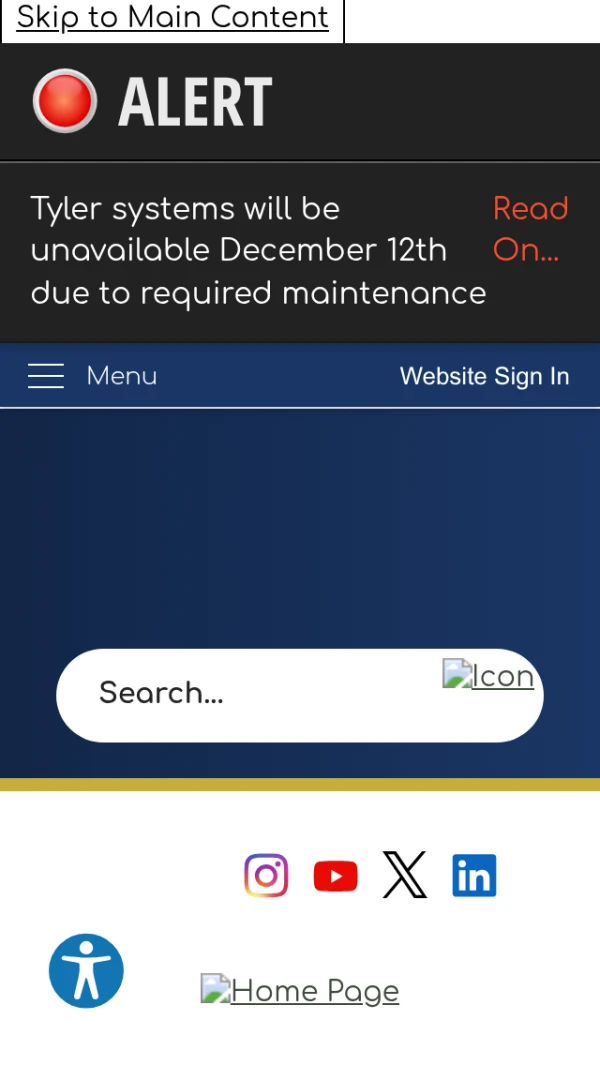Open the accessibility options widget

tap(86, 971)
